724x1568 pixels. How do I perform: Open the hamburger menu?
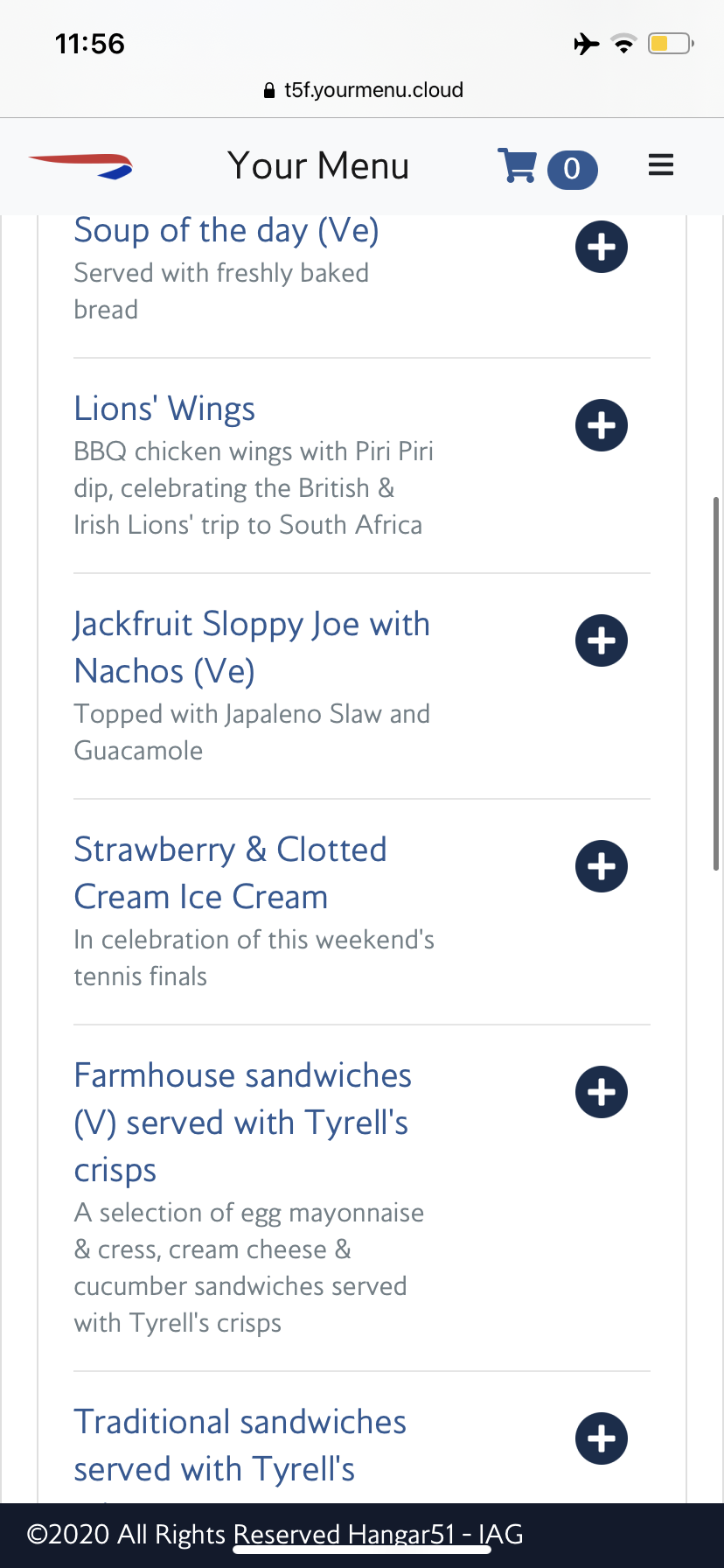point(661,165)
